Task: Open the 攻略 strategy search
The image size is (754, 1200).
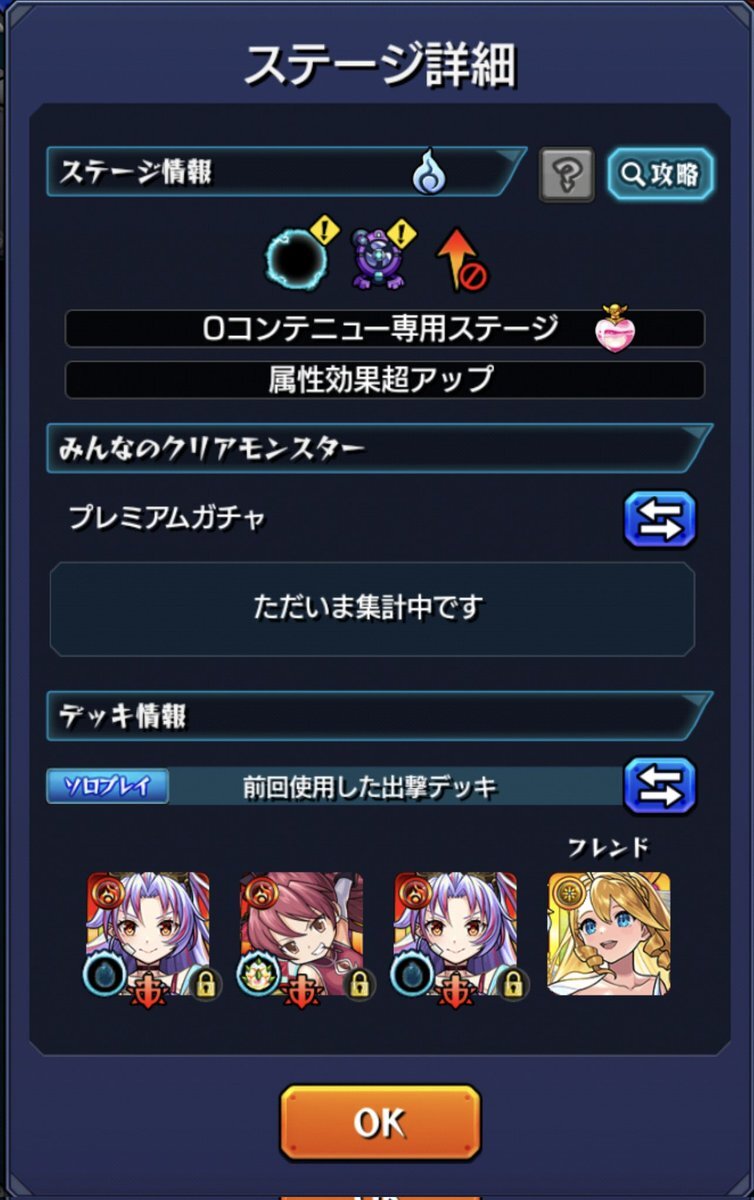Action: tap(661, 175)
